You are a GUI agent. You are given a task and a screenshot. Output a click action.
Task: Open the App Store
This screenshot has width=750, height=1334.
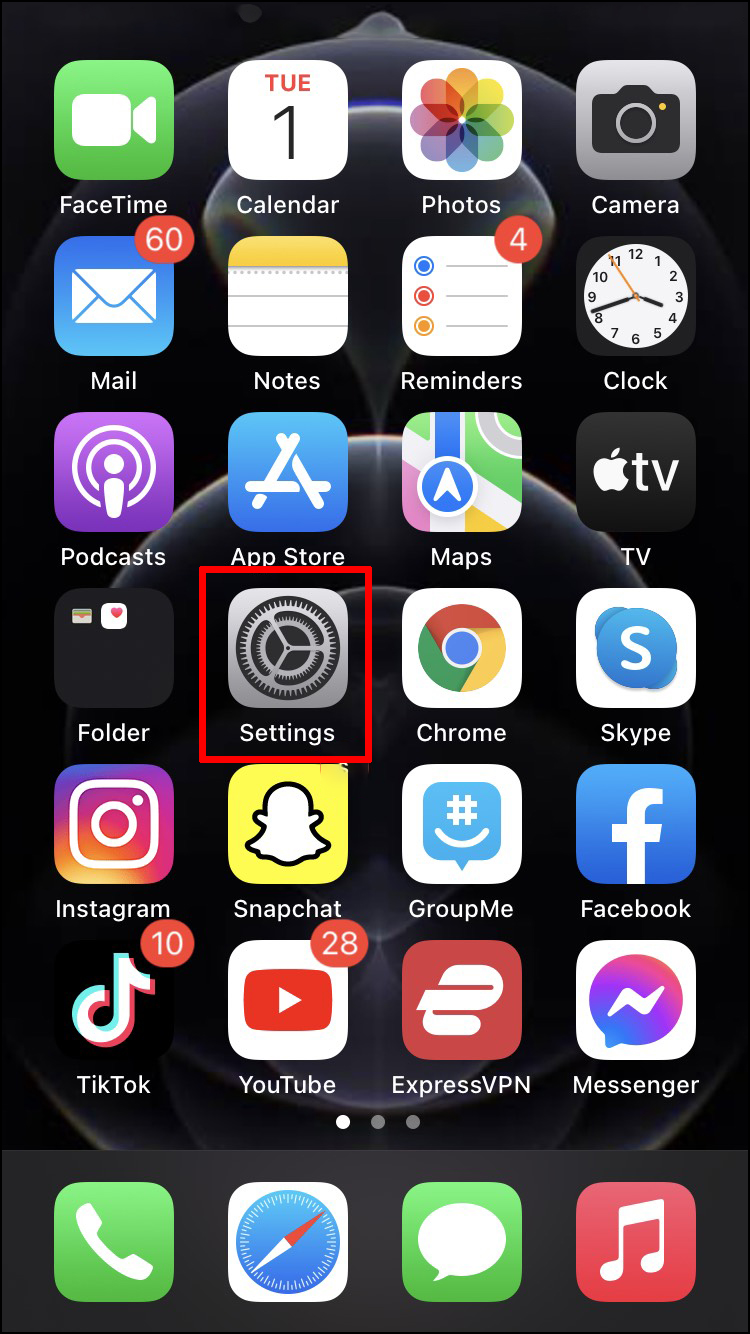287,472
